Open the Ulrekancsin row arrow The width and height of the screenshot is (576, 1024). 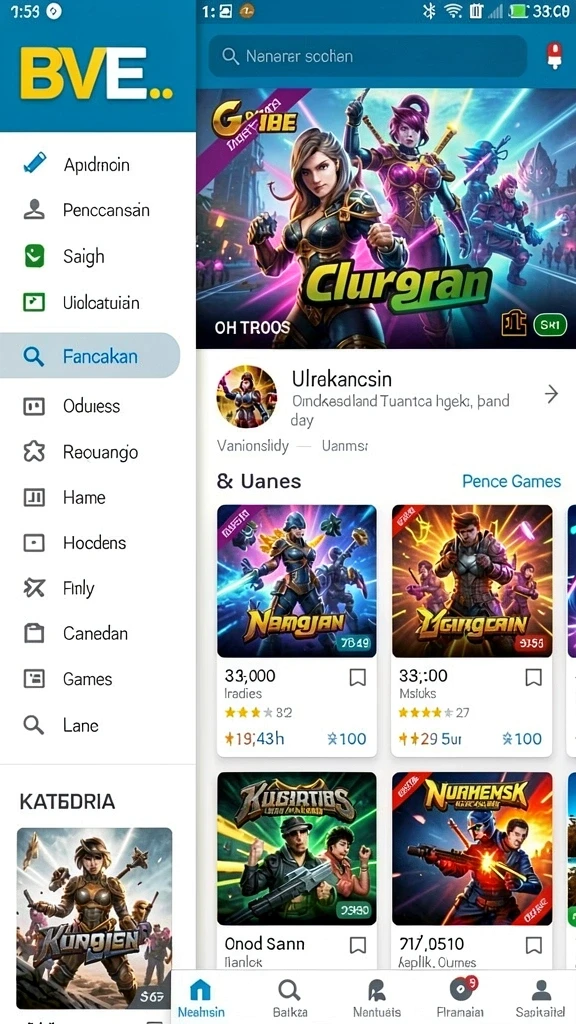click(552, 394)
